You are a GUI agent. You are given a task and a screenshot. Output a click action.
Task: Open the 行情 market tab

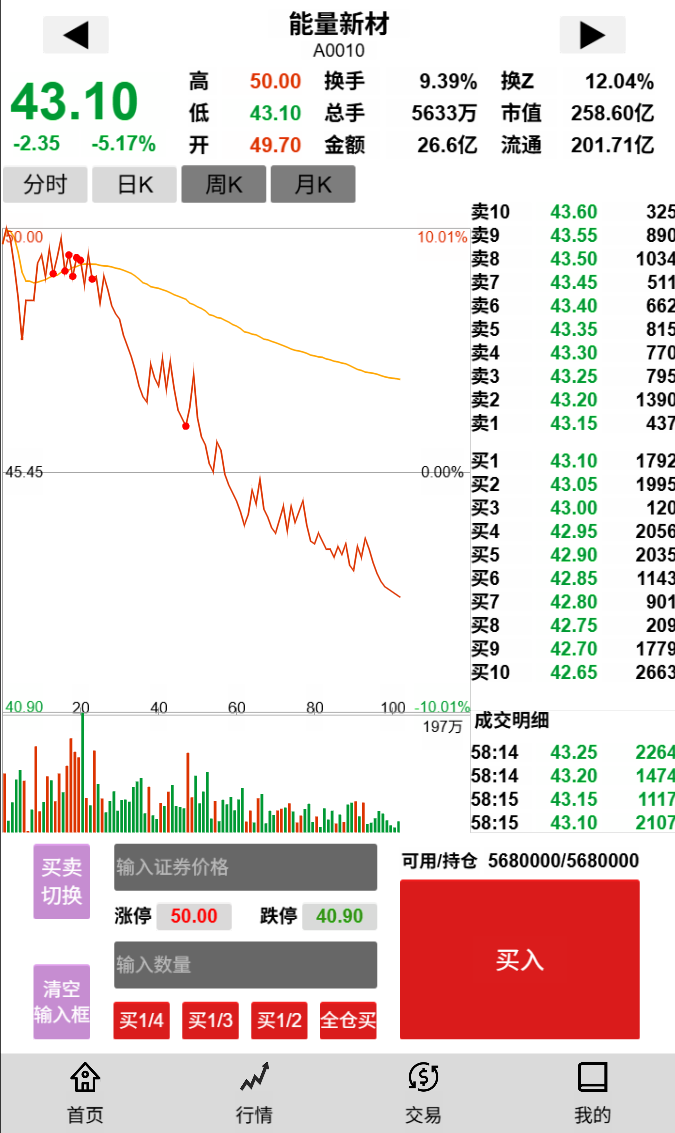point(254,1093)
